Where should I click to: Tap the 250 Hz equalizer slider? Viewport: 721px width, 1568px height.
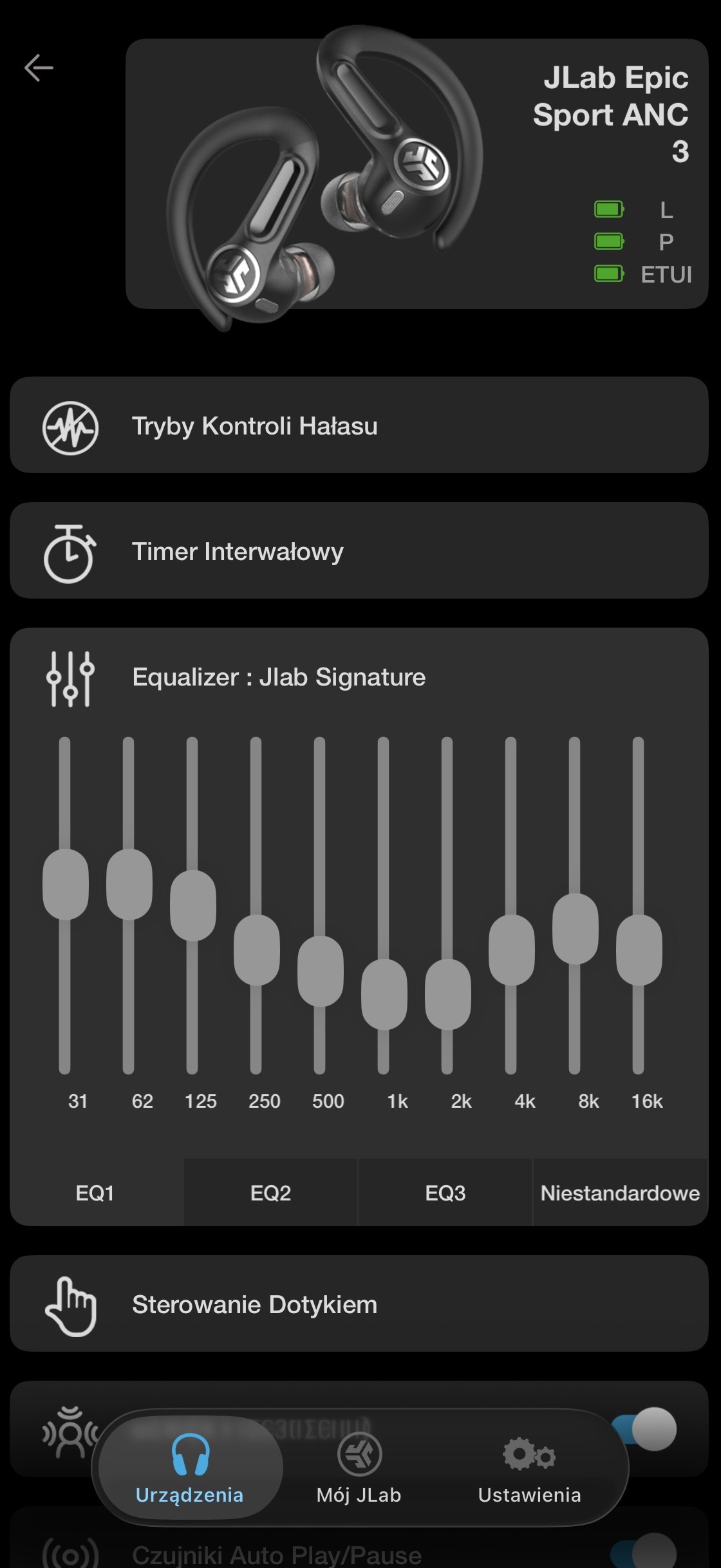[x=256, y=950]
